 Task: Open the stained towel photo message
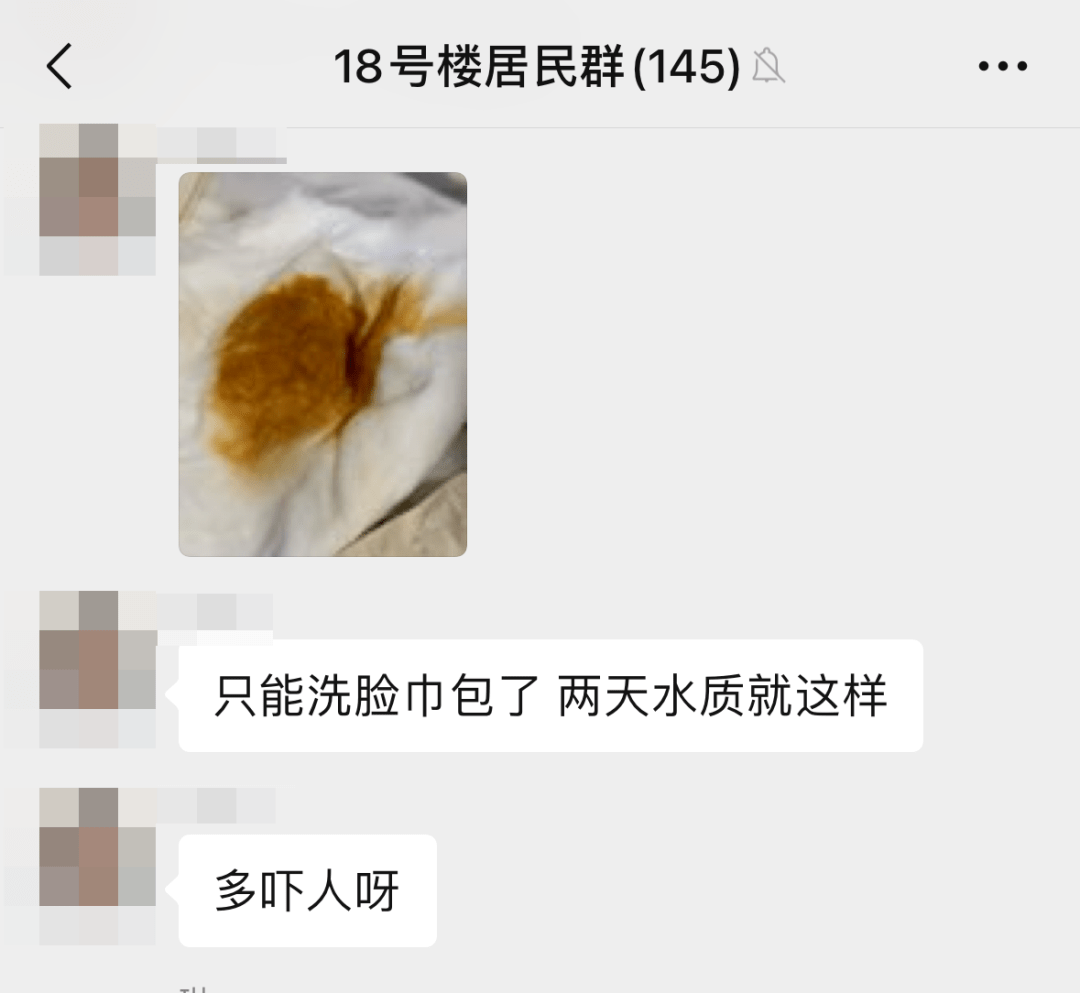[322, 364]
